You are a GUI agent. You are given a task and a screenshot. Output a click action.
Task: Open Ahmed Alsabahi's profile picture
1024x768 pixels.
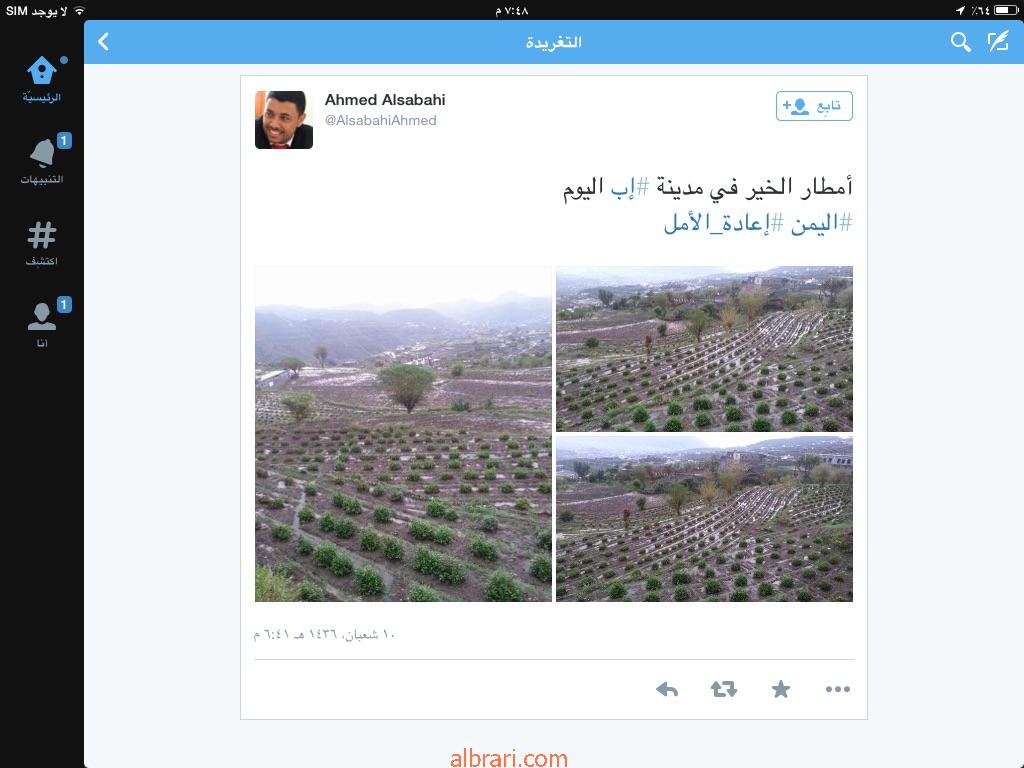pyautogui.click(x=284, y=120)
